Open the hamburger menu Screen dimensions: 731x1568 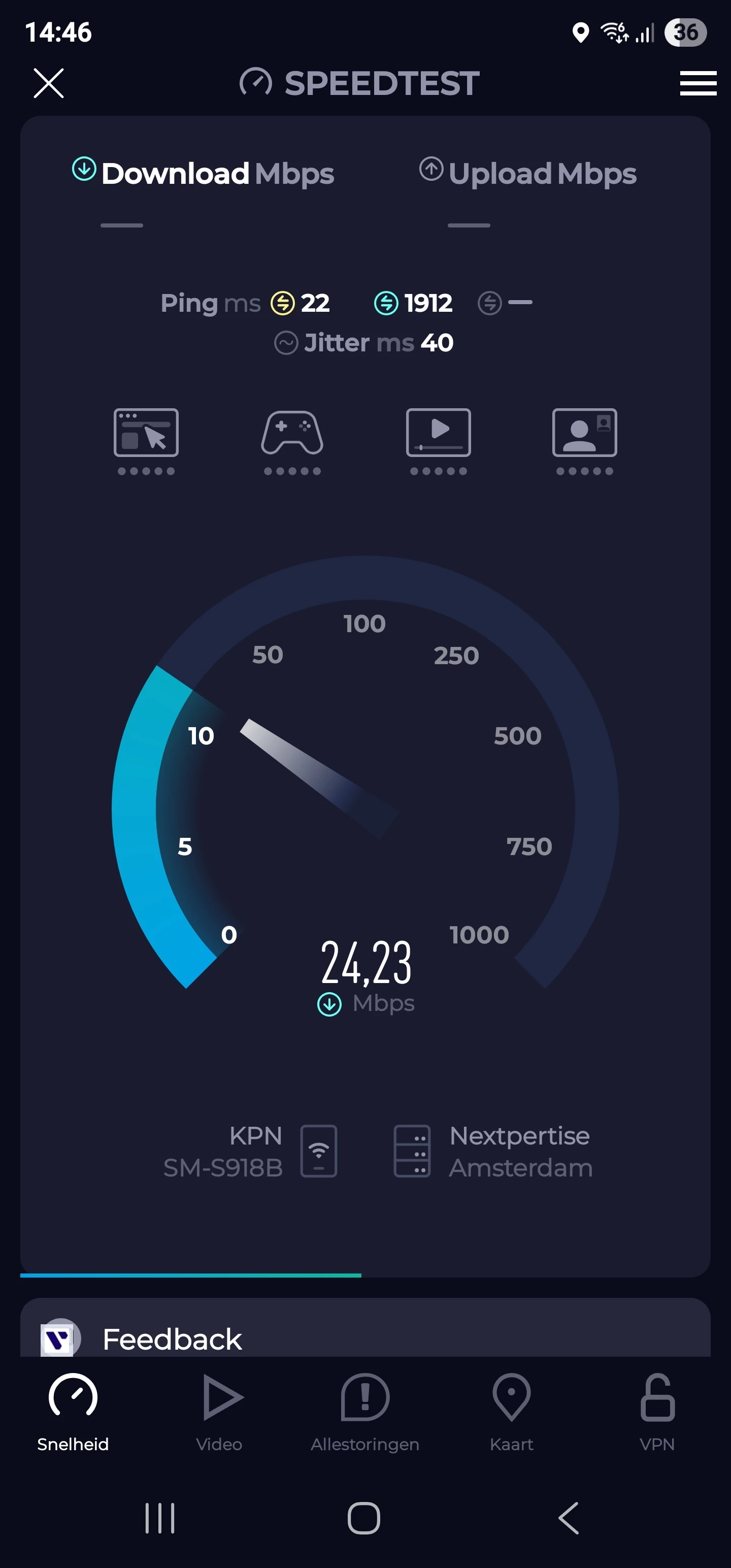(698, 83)
